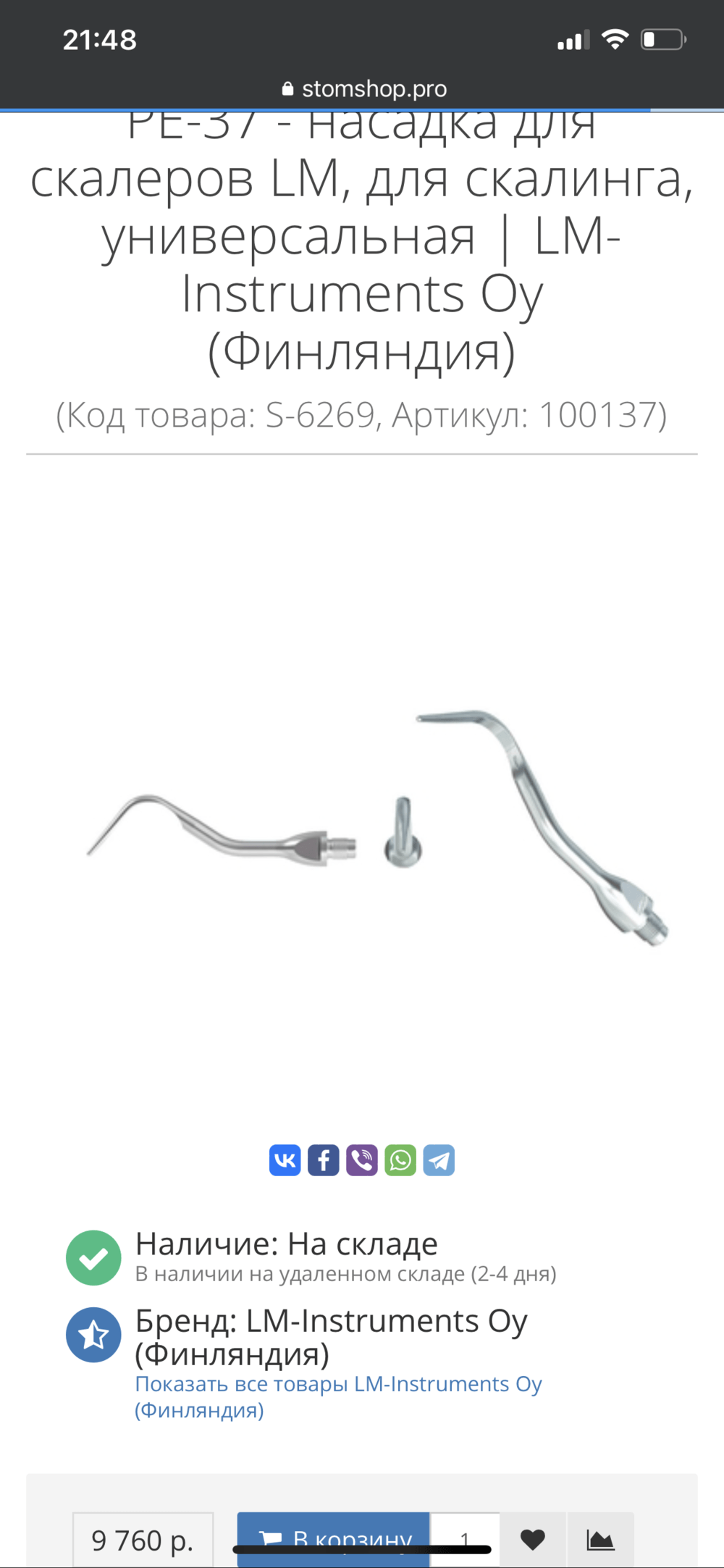This screenshot has height=1568, width=724.
Task: Add product to favorites with heart icon
Action: click(x=533, y=1539)
